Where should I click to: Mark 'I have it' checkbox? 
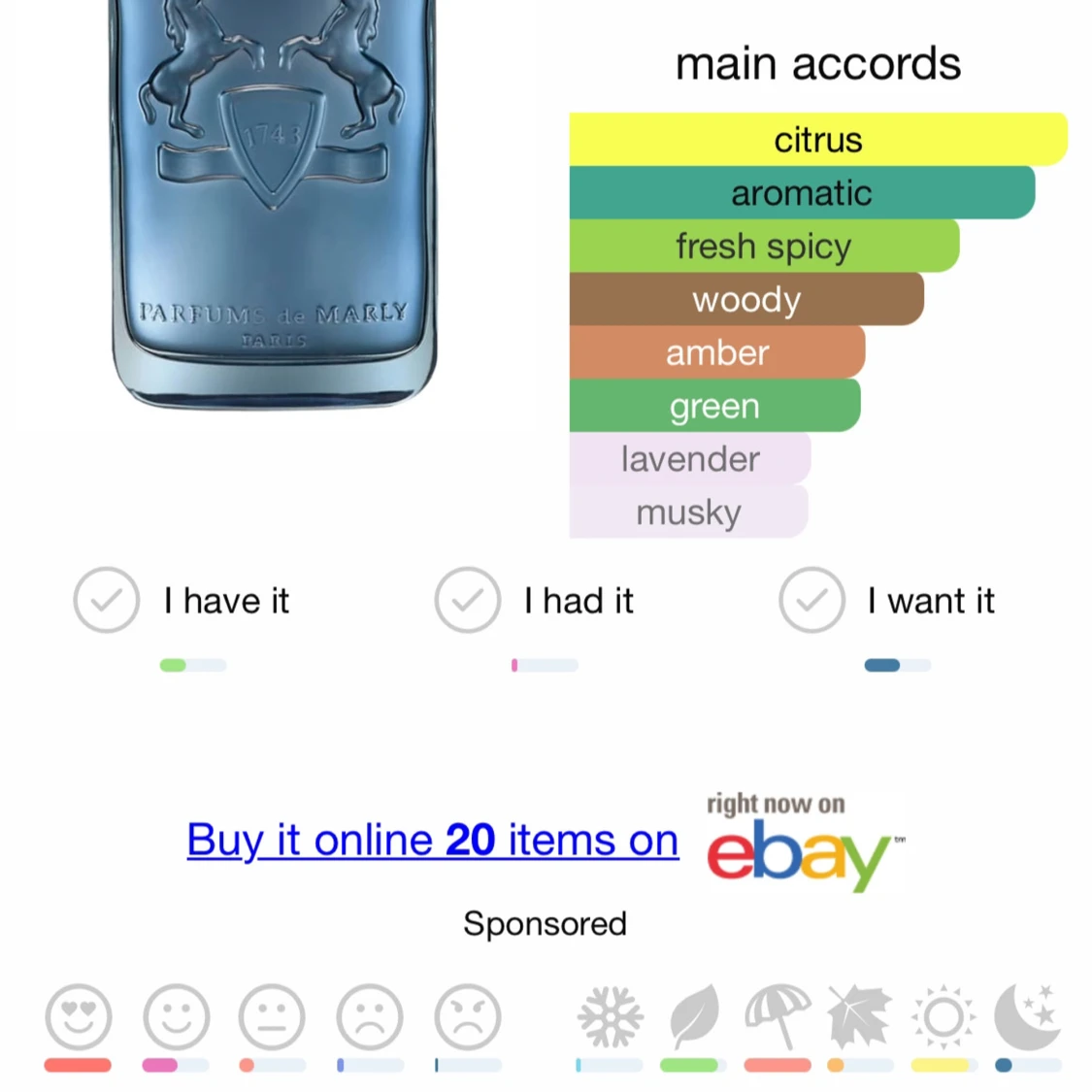[107, 600]
